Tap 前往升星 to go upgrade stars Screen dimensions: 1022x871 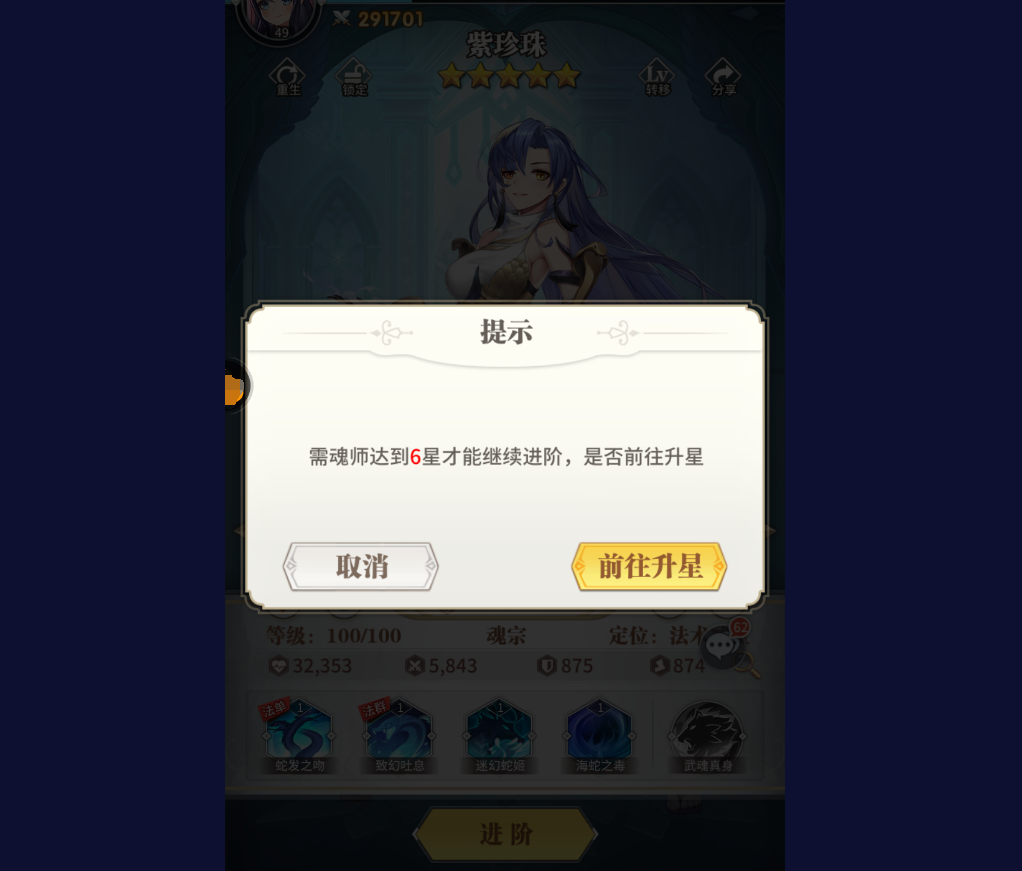pos(649,567)
